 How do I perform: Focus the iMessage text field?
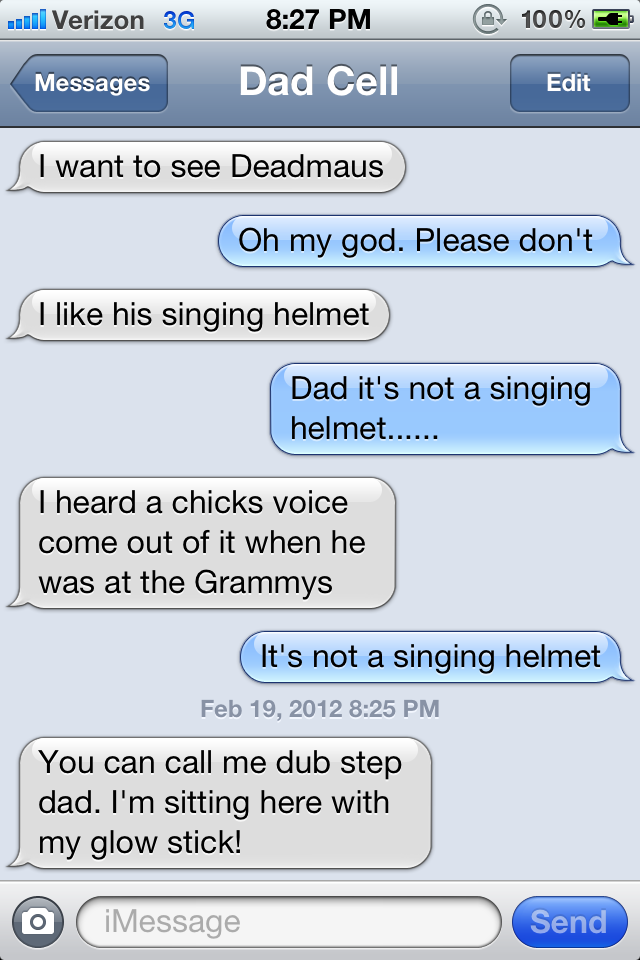pos(288,921)
